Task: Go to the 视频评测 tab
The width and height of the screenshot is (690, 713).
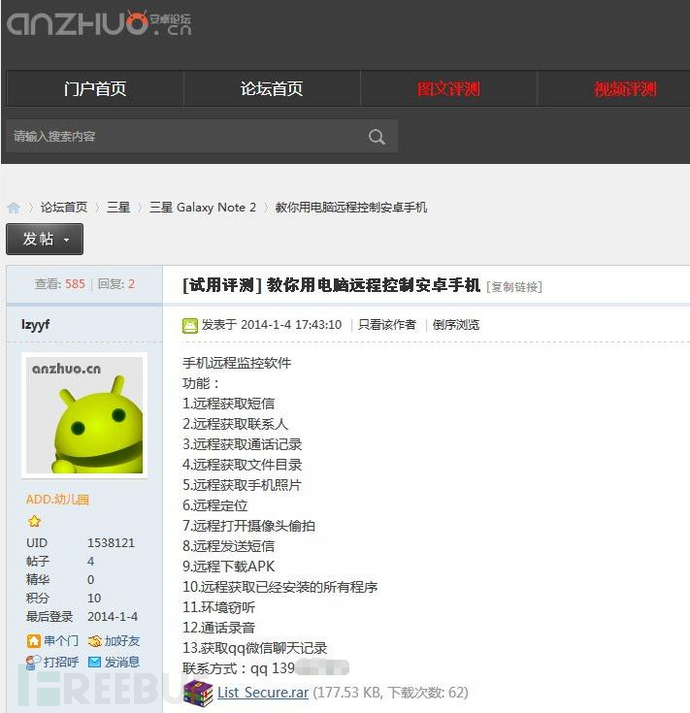Action: [624, 89]
